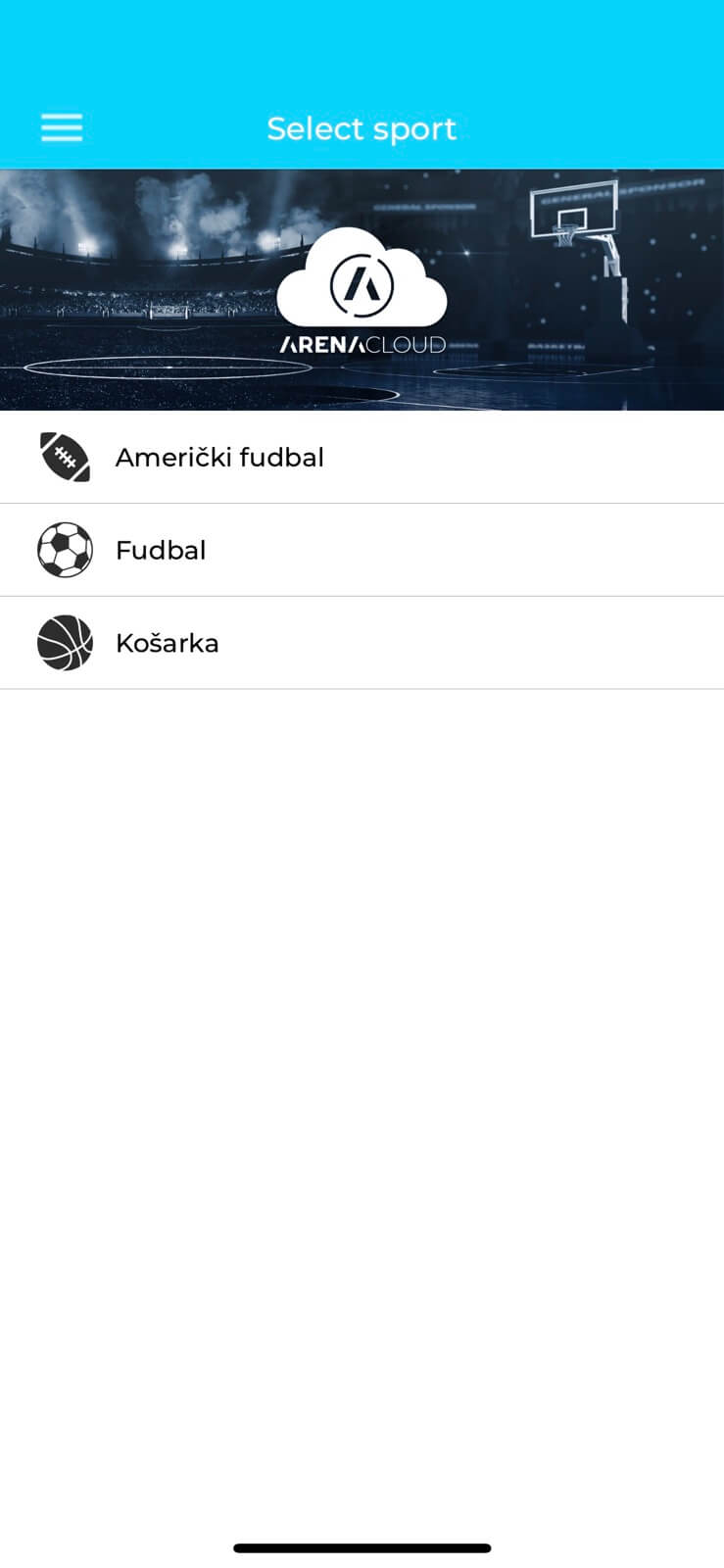Open the hamburger drawer menu

62,127
